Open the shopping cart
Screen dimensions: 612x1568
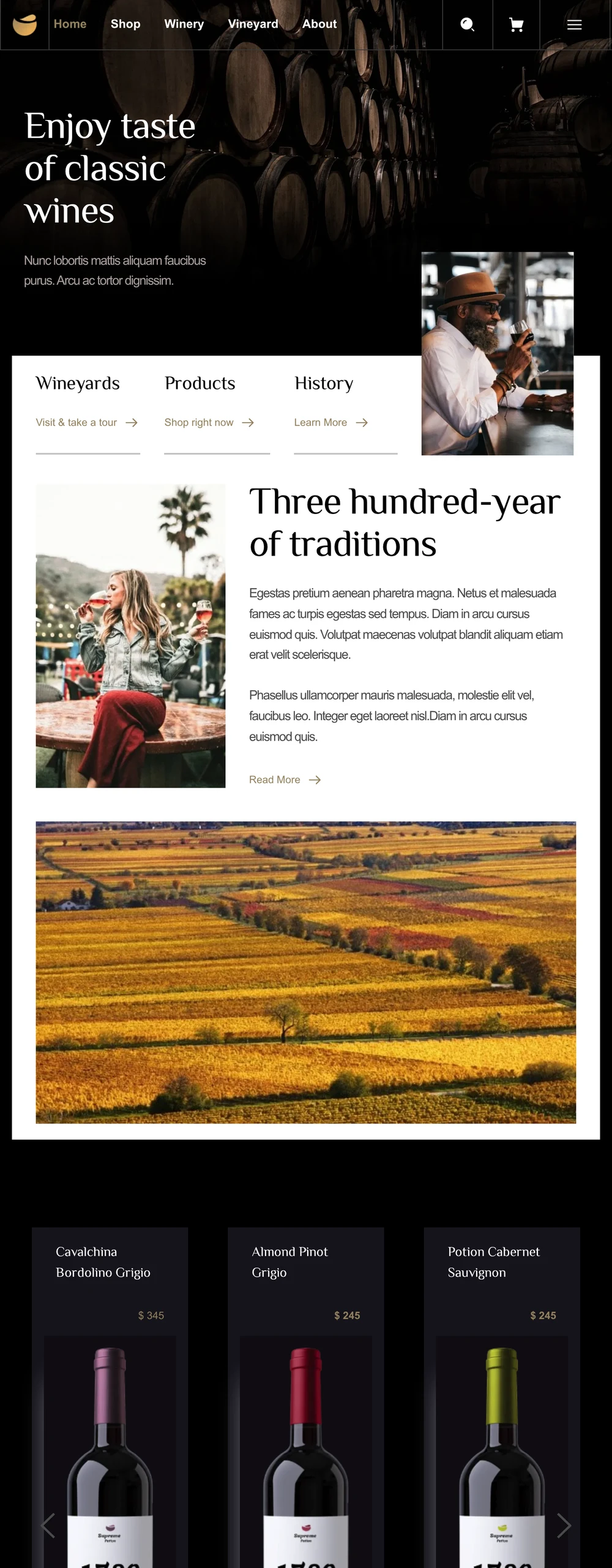click(517, 24)
